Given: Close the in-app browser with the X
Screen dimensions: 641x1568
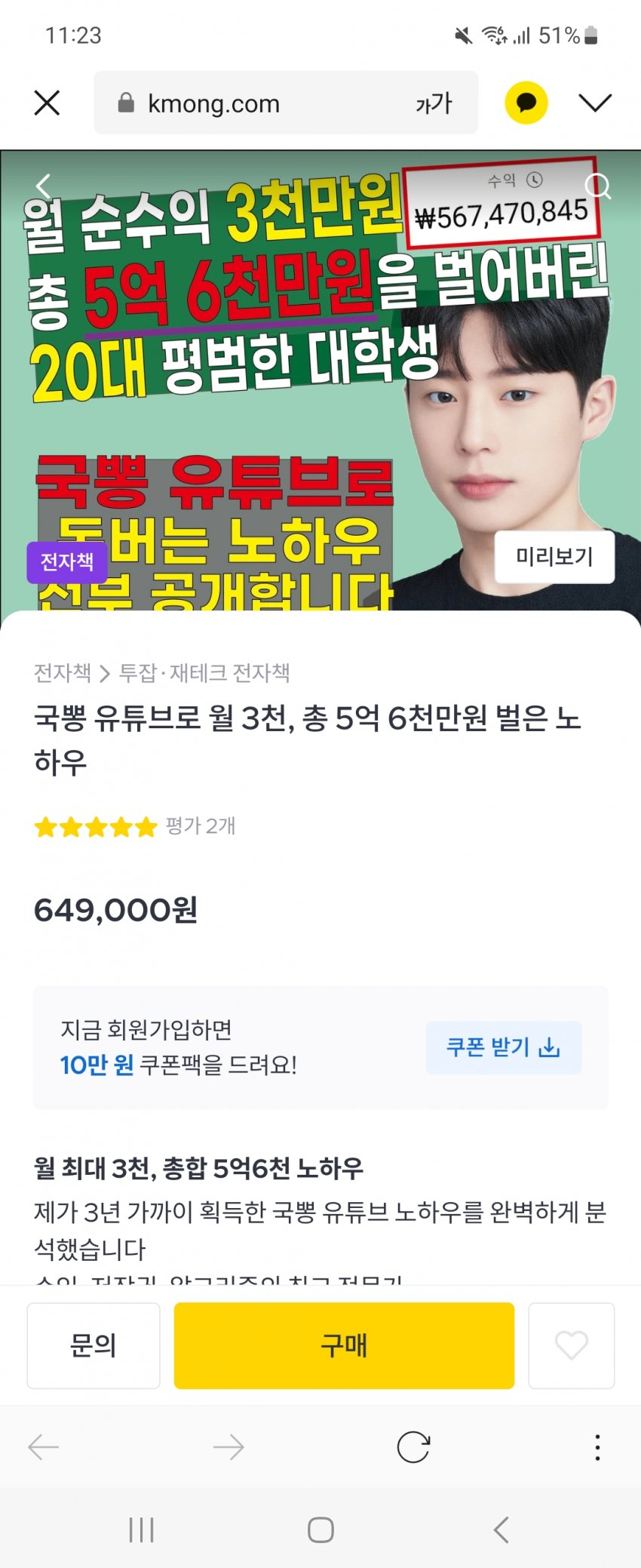Looking at the screenshot, I should coord(47,103).
